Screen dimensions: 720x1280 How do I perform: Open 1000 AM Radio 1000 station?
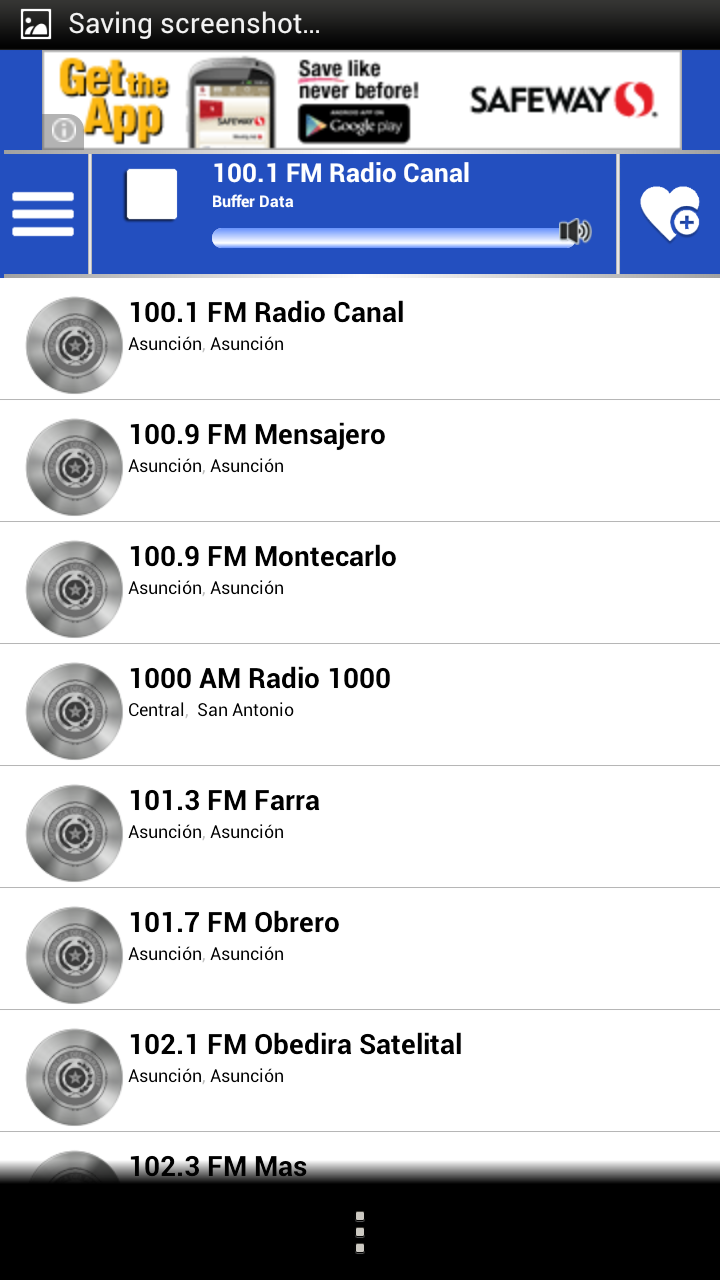click(360, 705)
